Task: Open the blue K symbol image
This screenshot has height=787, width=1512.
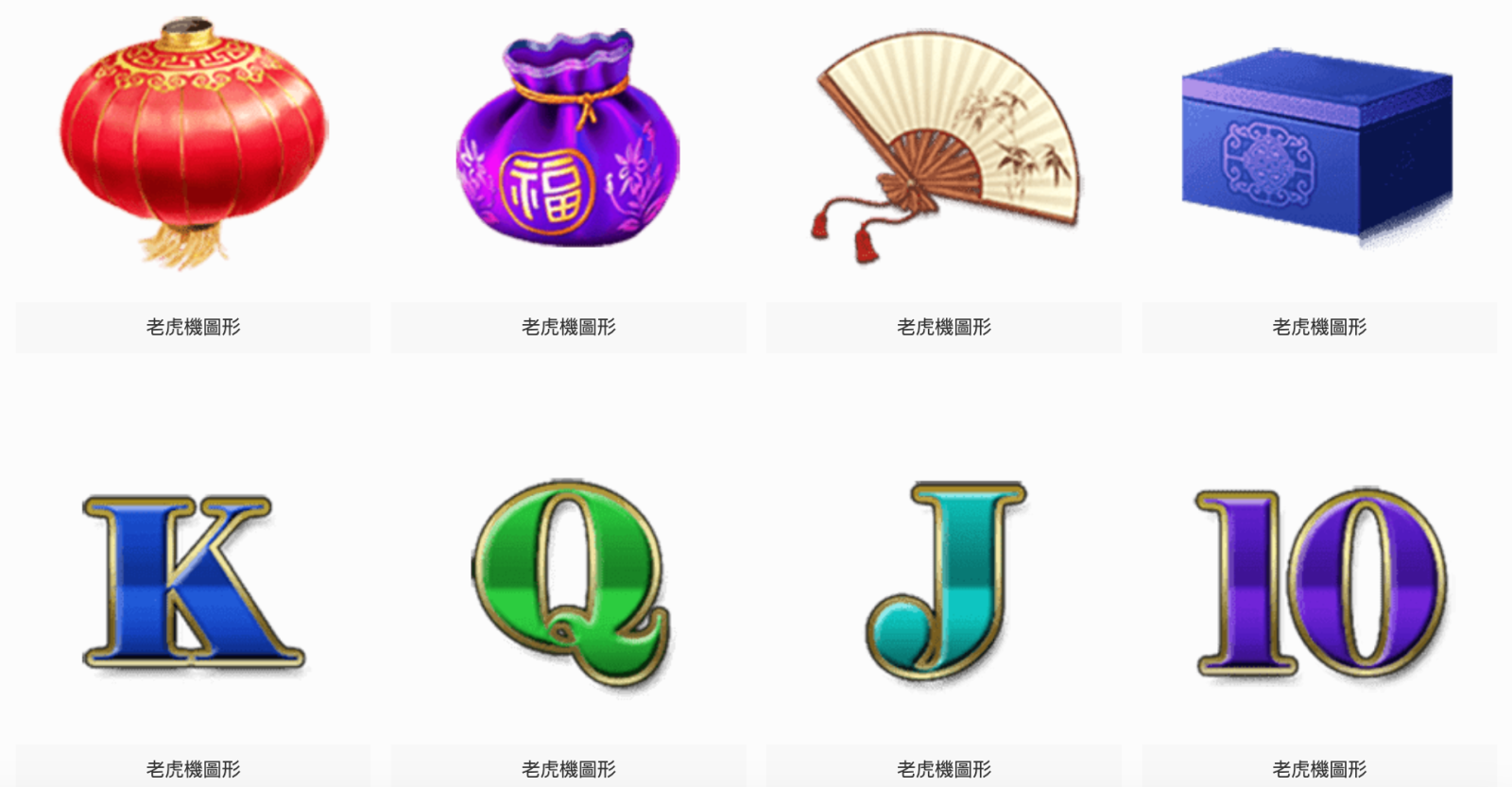Action: (x=193, y=581)
